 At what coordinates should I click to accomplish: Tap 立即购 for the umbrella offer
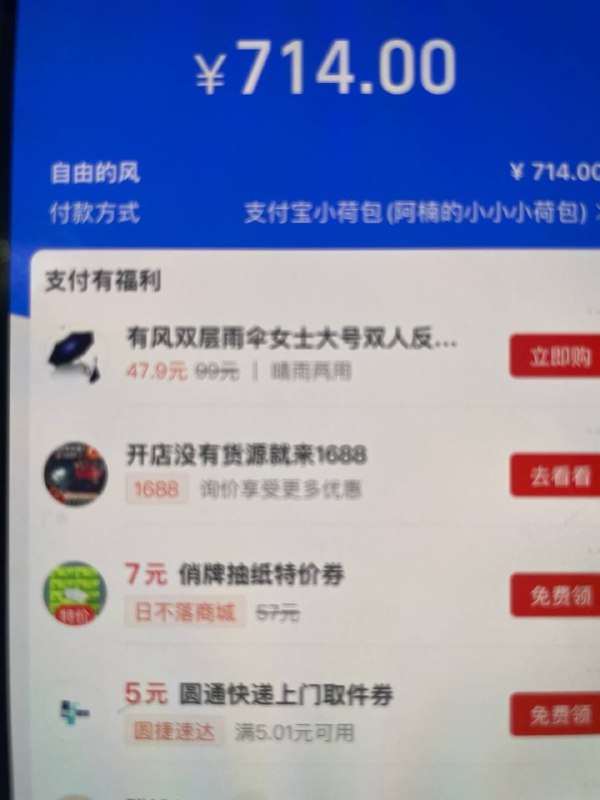558,356
